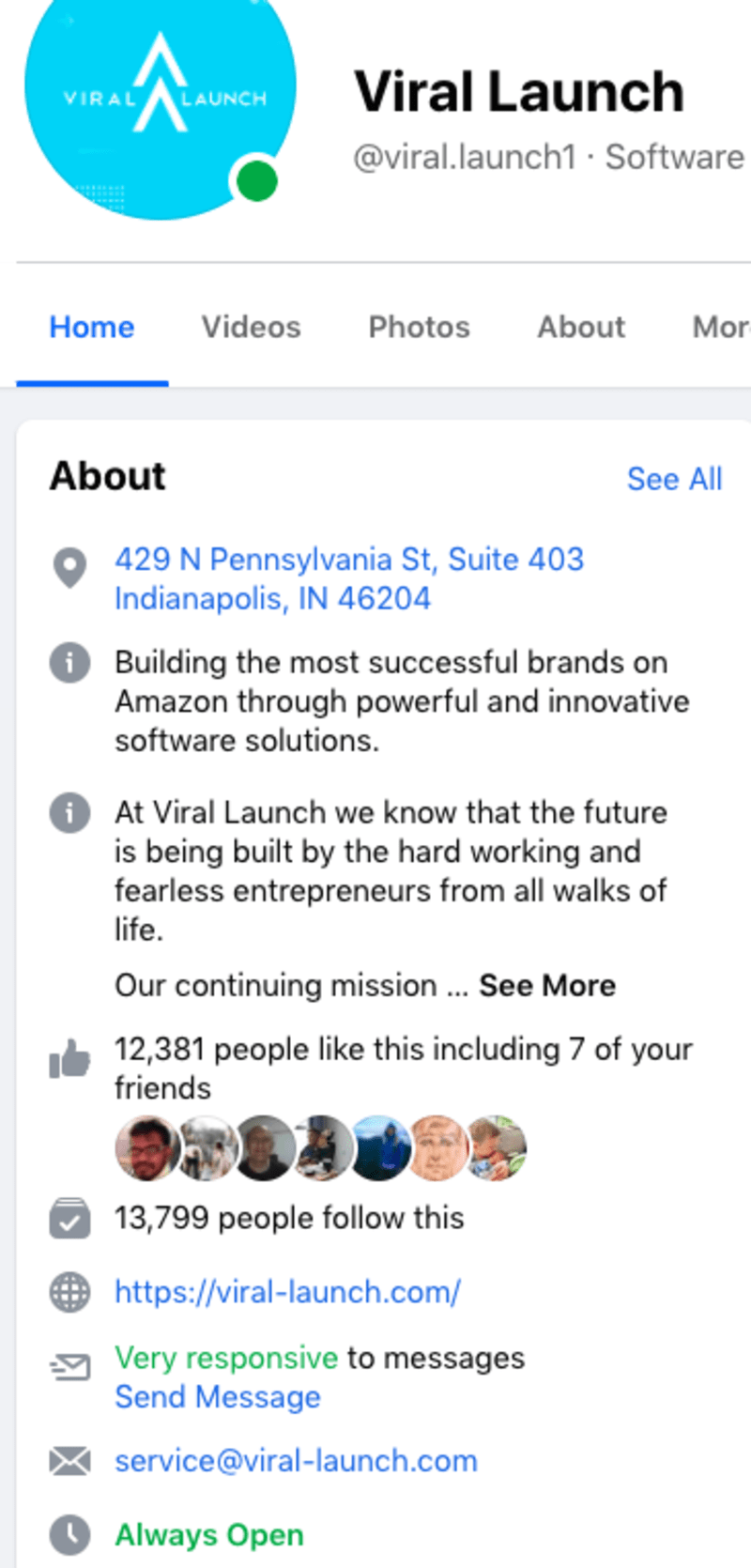Click See All in the About section
The image size is (751, 1568).
point(674,479)
